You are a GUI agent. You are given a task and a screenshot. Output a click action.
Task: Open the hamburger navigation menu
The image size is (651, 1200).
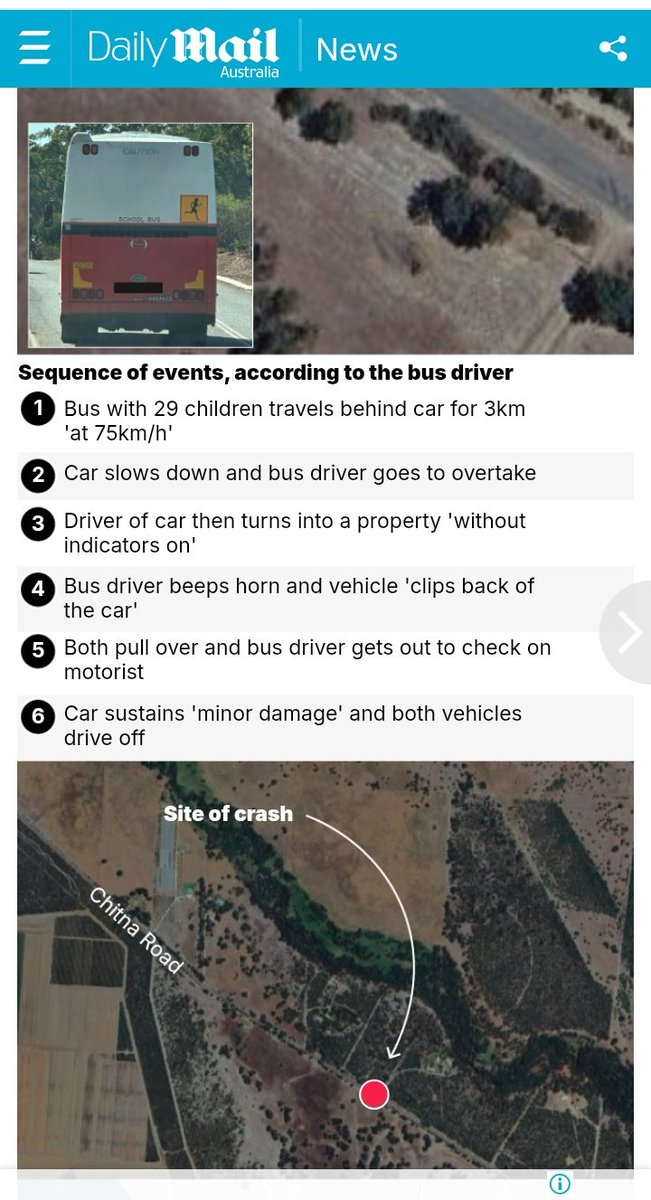35,48
